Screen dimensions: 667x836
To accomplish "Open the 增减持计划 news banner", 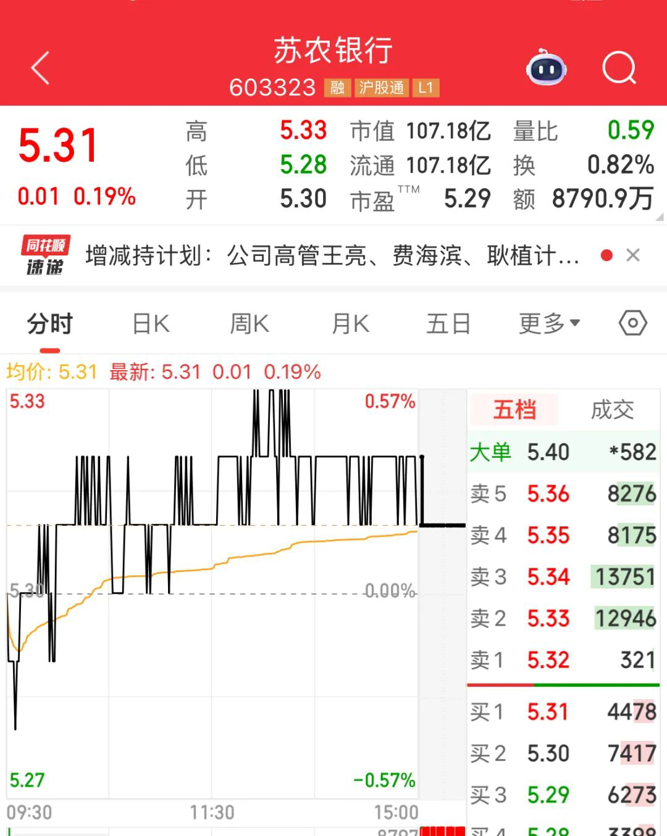I will (332, 256).
